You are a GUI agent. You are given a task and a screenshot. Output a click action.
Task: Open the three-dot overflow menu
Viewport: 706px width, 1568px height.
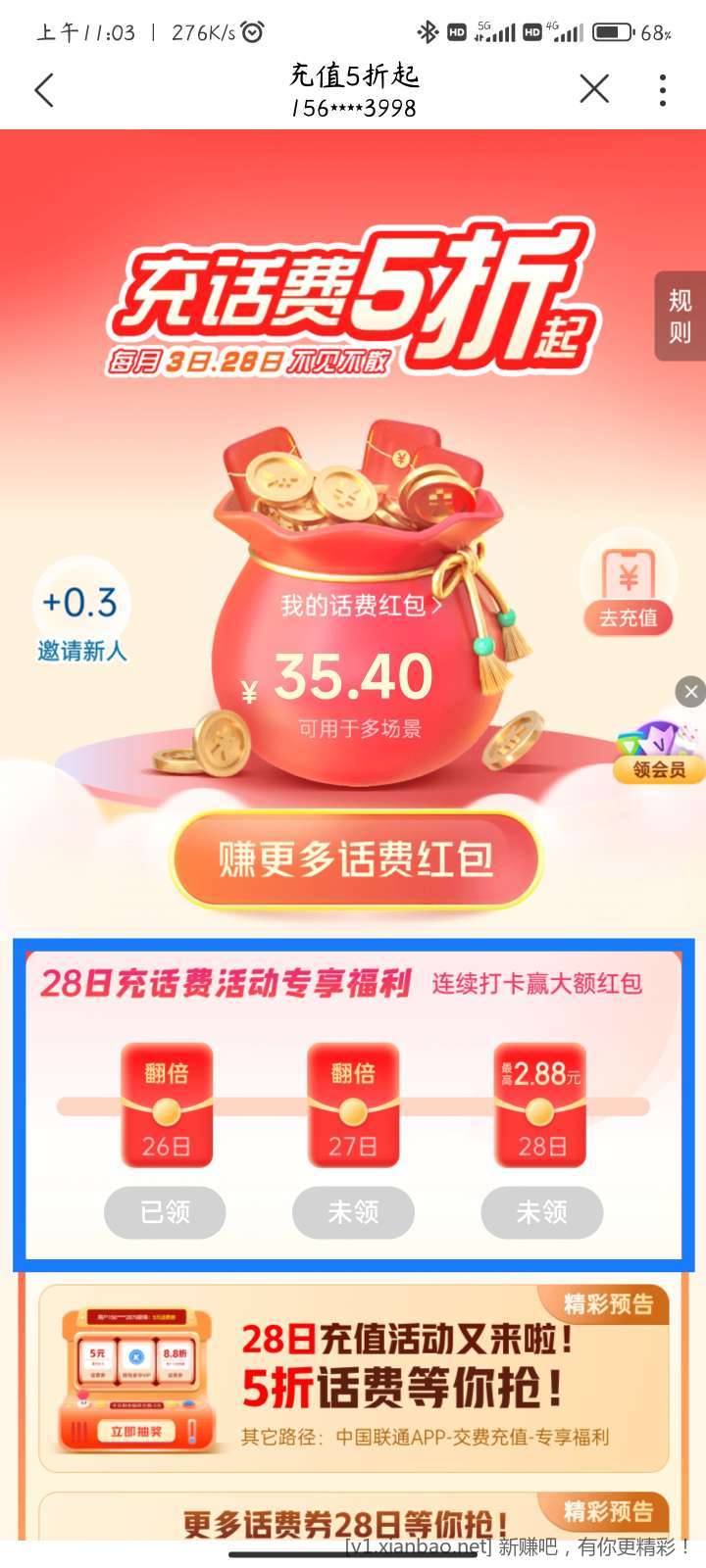663,90
